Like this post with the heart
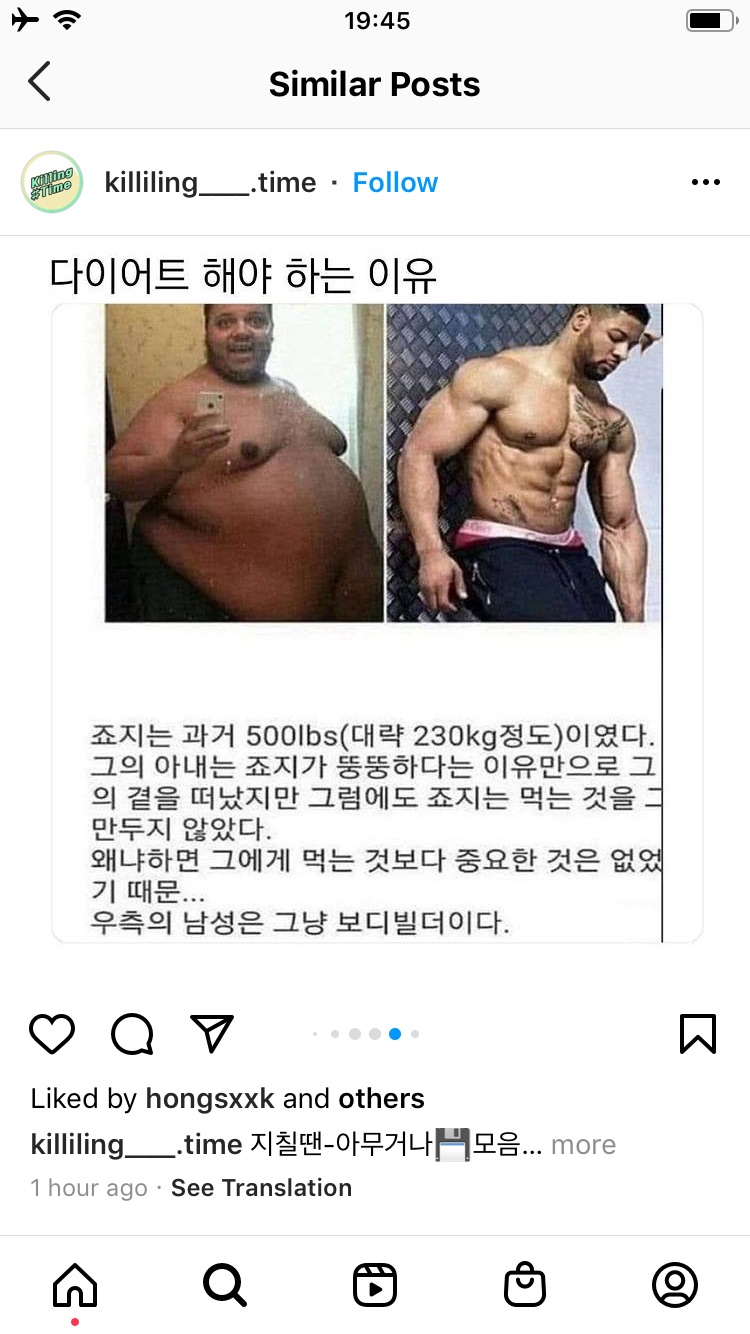This screenshot has height=1334, width=750. pos(52,1034)
